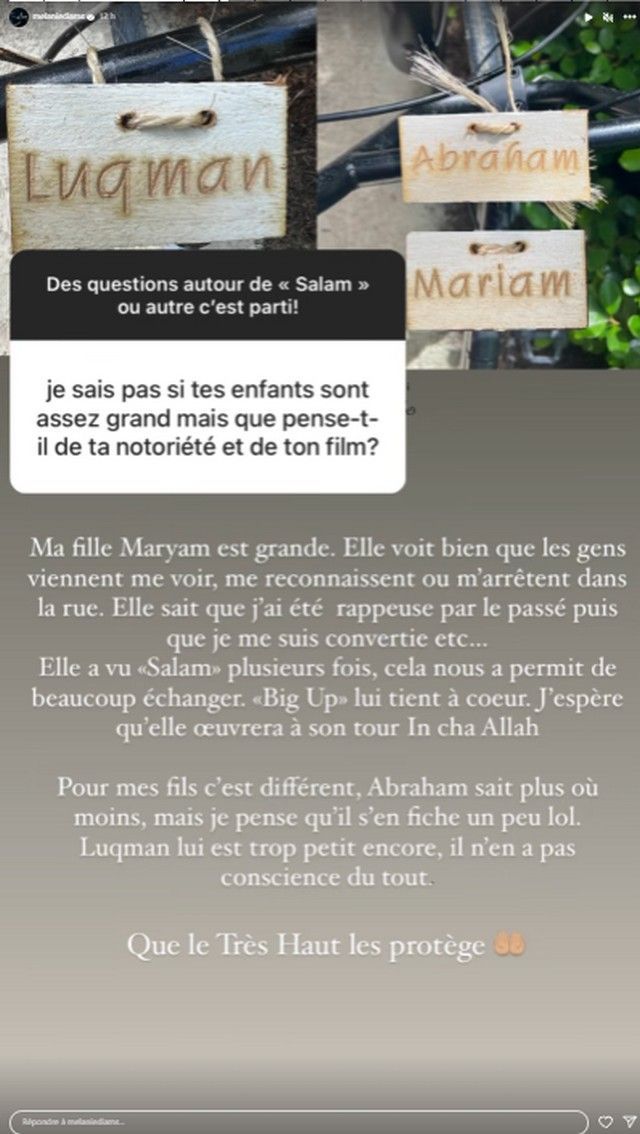
Task: Resume story playback
Action: click(x=588, y=16)
